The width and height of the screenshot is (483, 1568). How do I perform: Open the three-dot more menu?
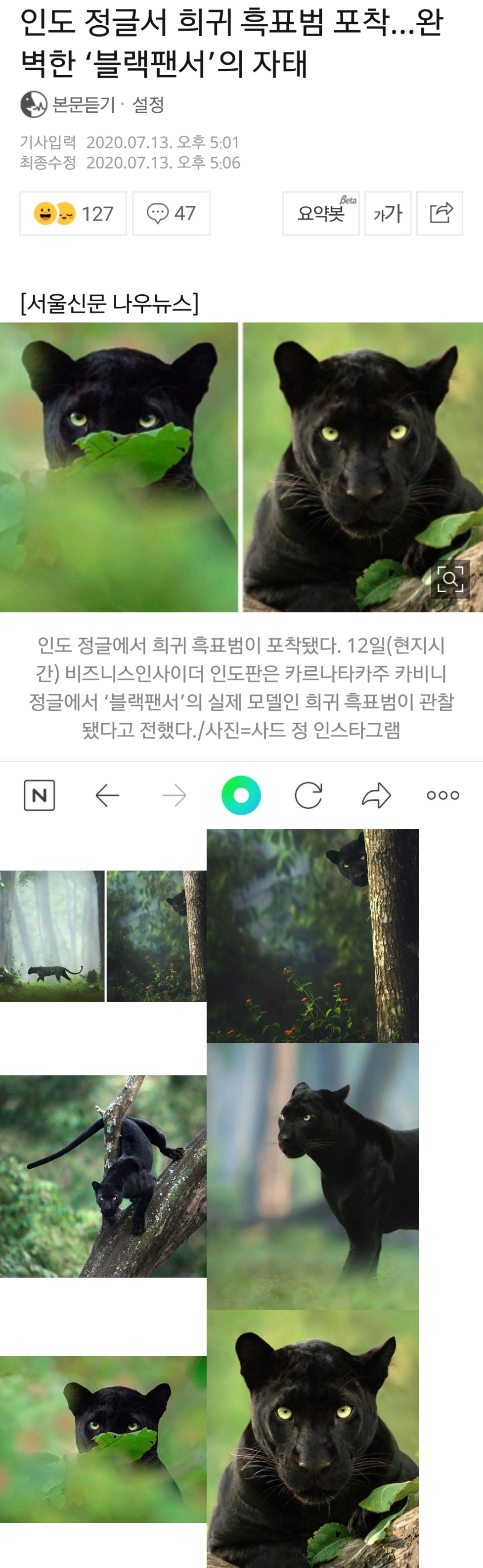[443, 795]
